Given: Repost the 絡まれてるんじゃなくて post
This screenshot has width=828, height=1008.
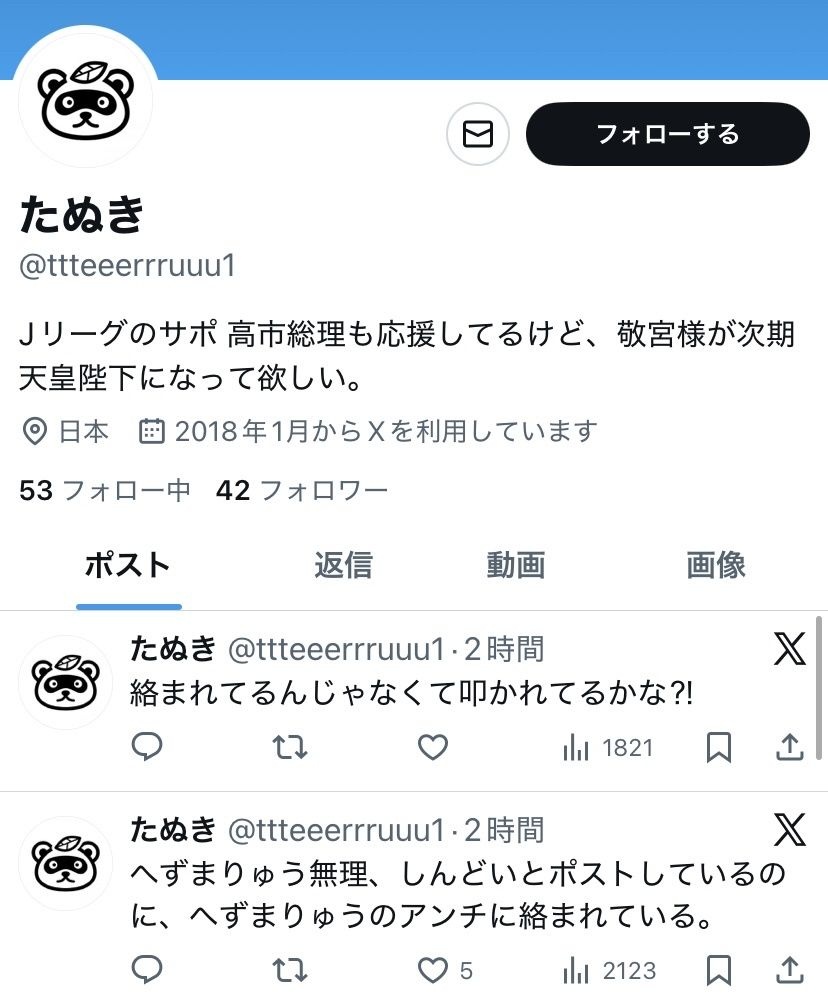Looking at the screenshot, I should (290, 747).
